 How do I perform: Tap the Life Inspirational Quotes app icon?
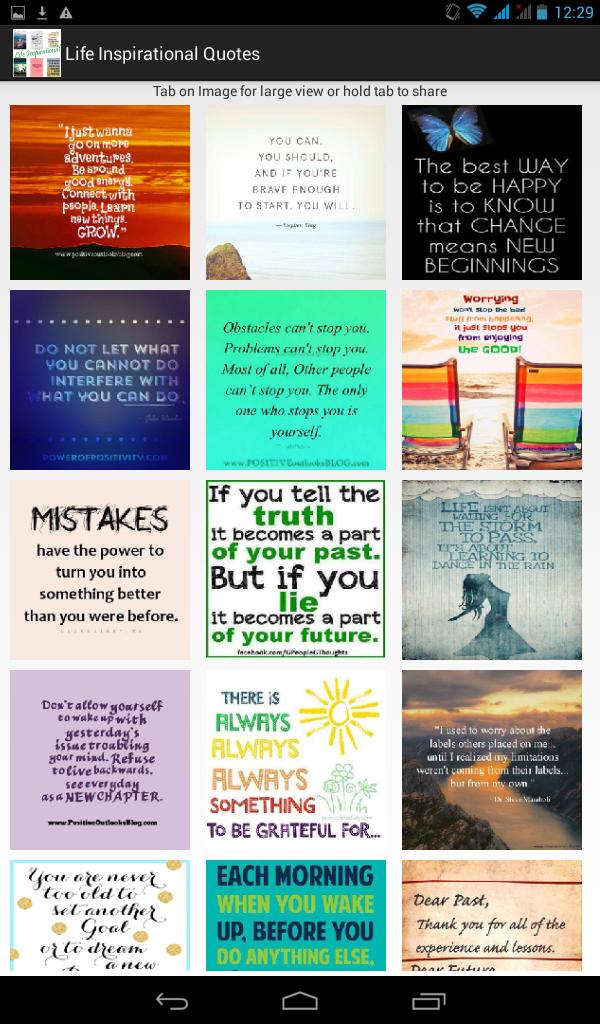click(x=36, y=54)
